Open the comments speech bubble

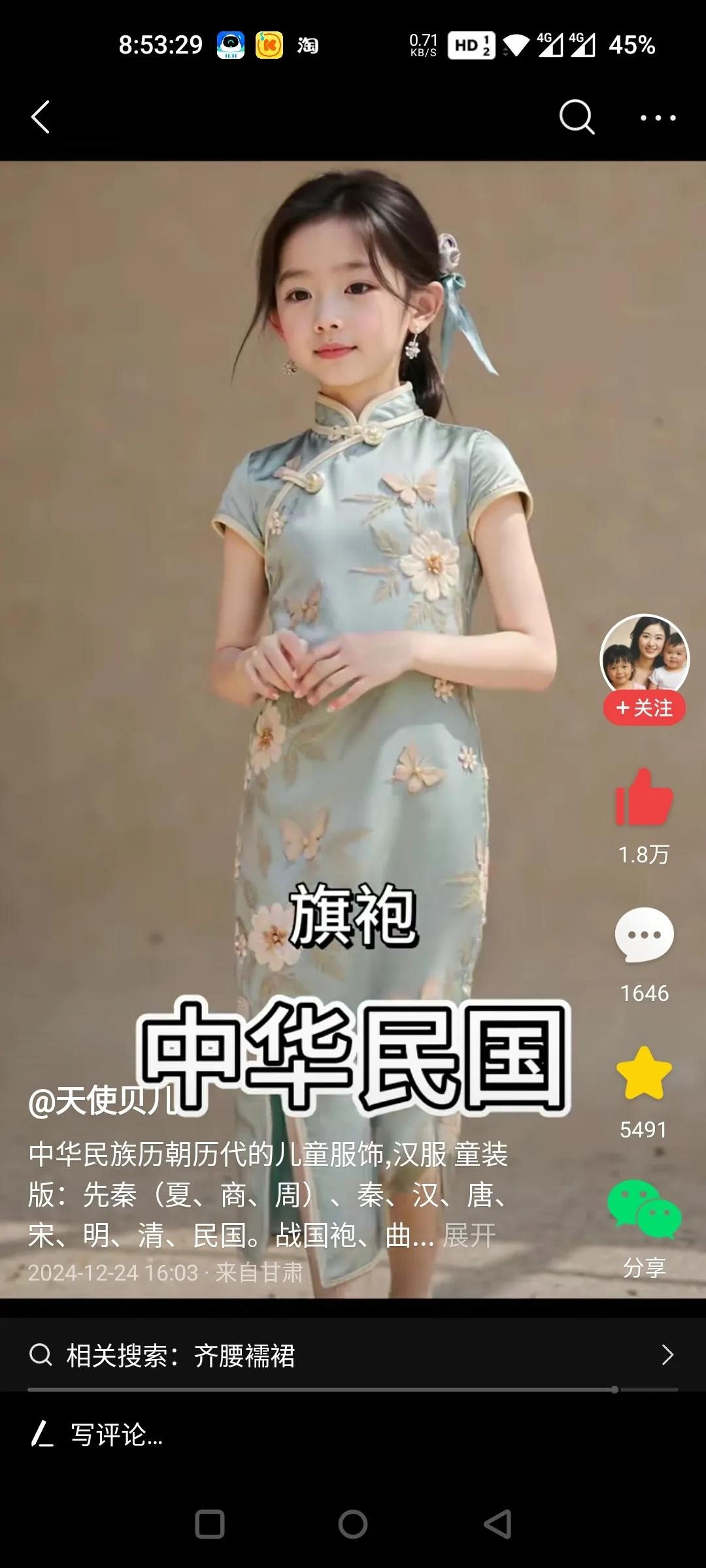coord(644,935)
